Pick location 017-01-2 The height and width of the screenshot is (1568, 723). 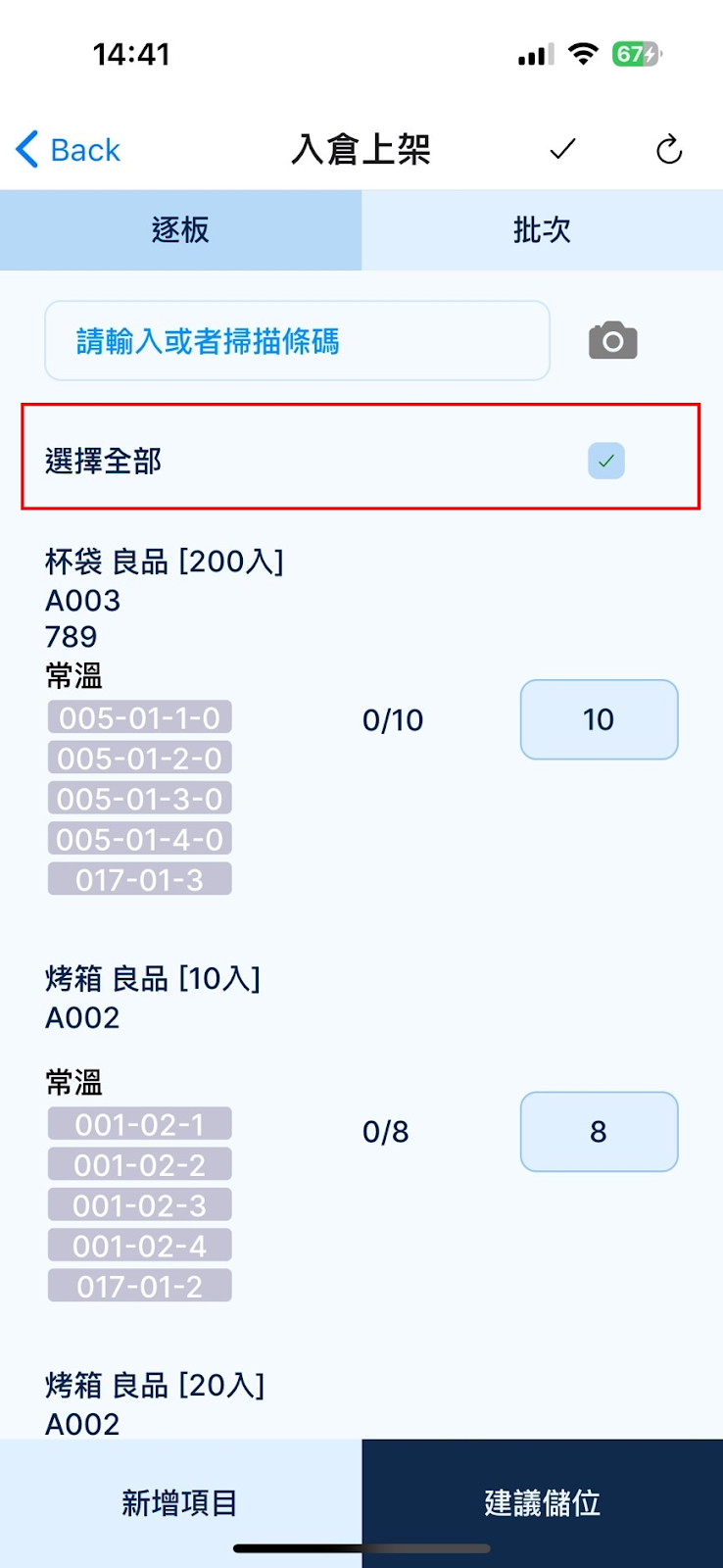click(140, 1286)
